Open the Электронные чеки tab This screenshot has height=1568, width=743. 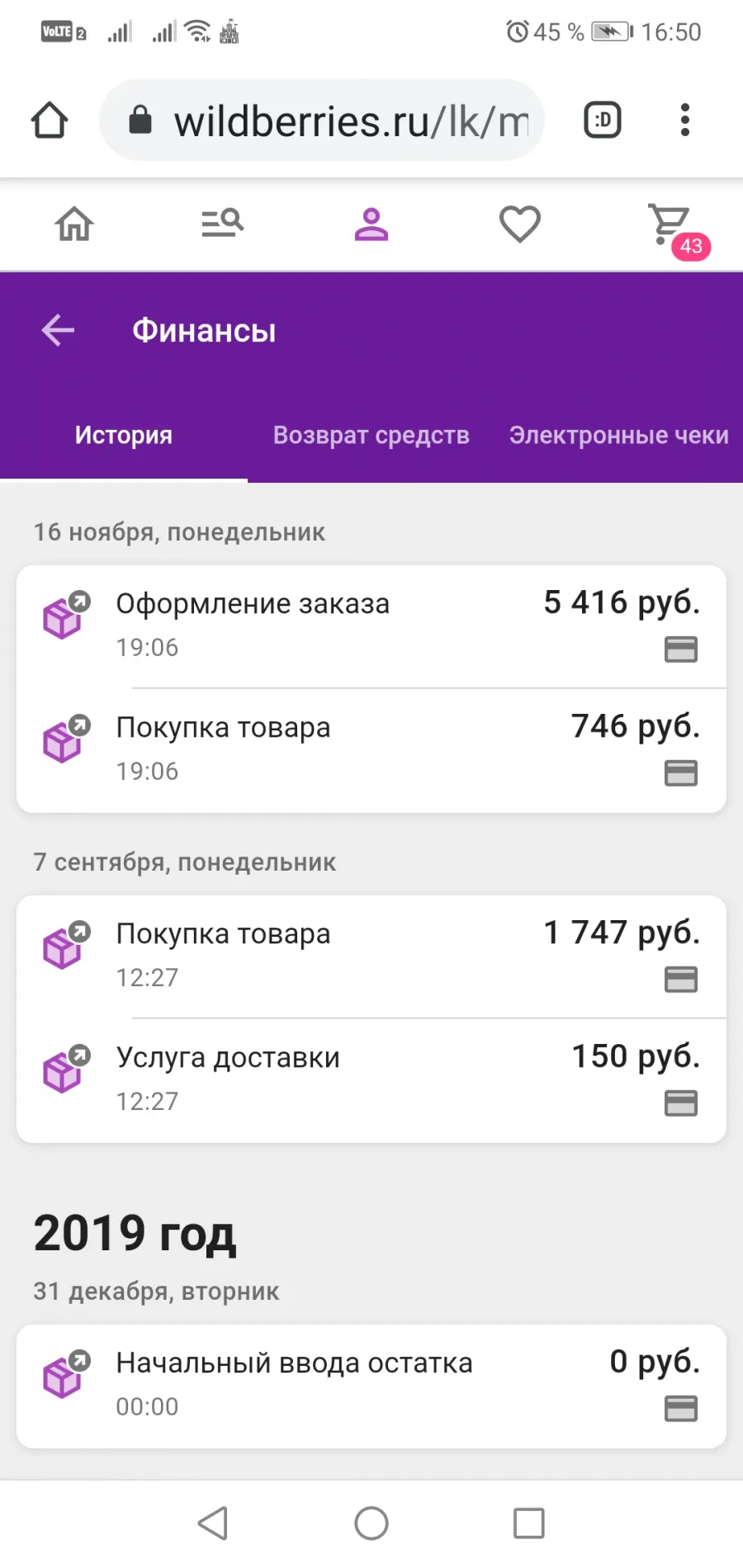click(619, 435)
